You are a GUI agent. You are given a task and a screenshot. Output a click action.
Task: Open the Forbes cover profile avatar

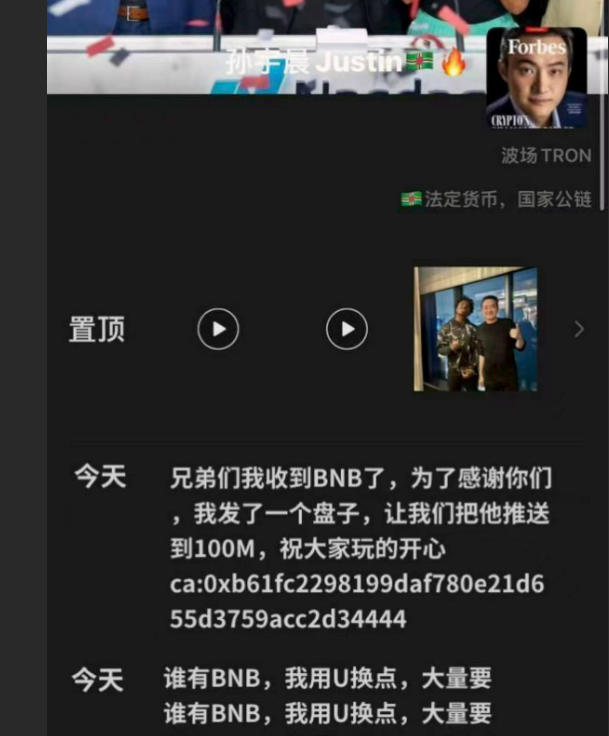536,78
